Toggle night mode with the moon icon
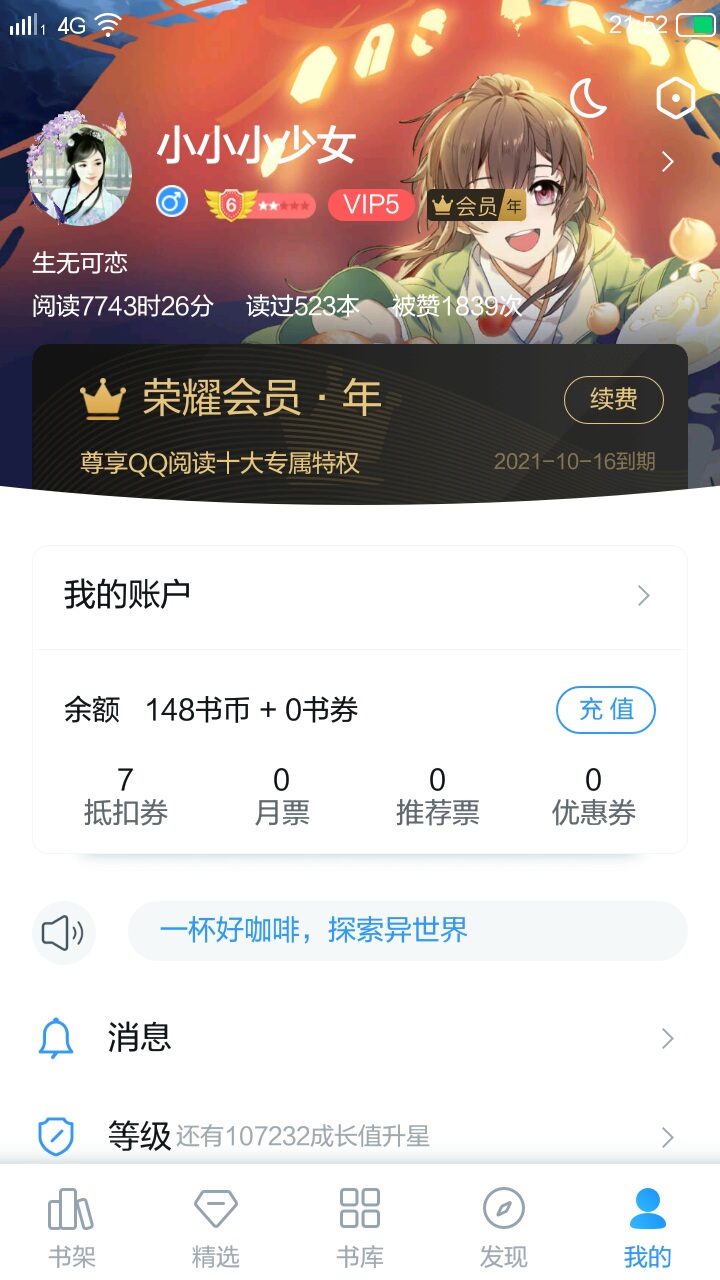This screenshot has width=720, height=1280. [x=589, y=98]
